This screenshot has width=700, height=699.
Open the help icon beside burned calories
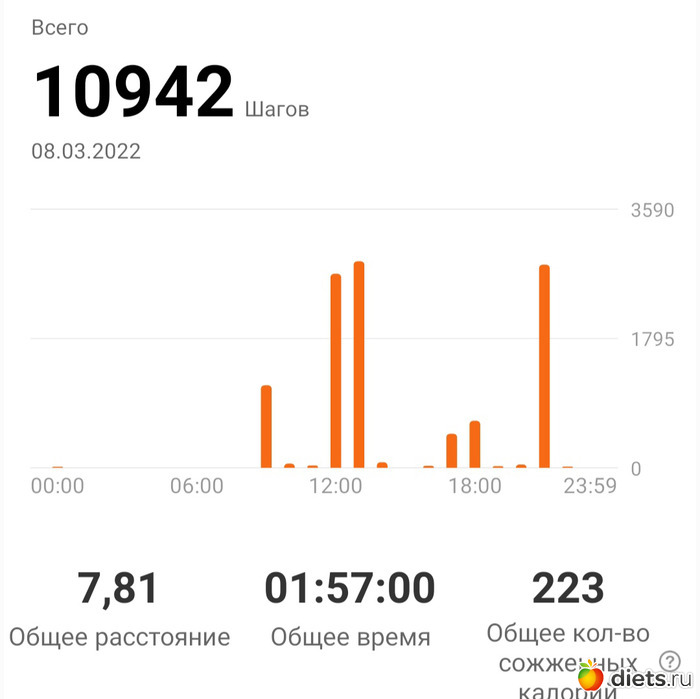click(669, 661)
